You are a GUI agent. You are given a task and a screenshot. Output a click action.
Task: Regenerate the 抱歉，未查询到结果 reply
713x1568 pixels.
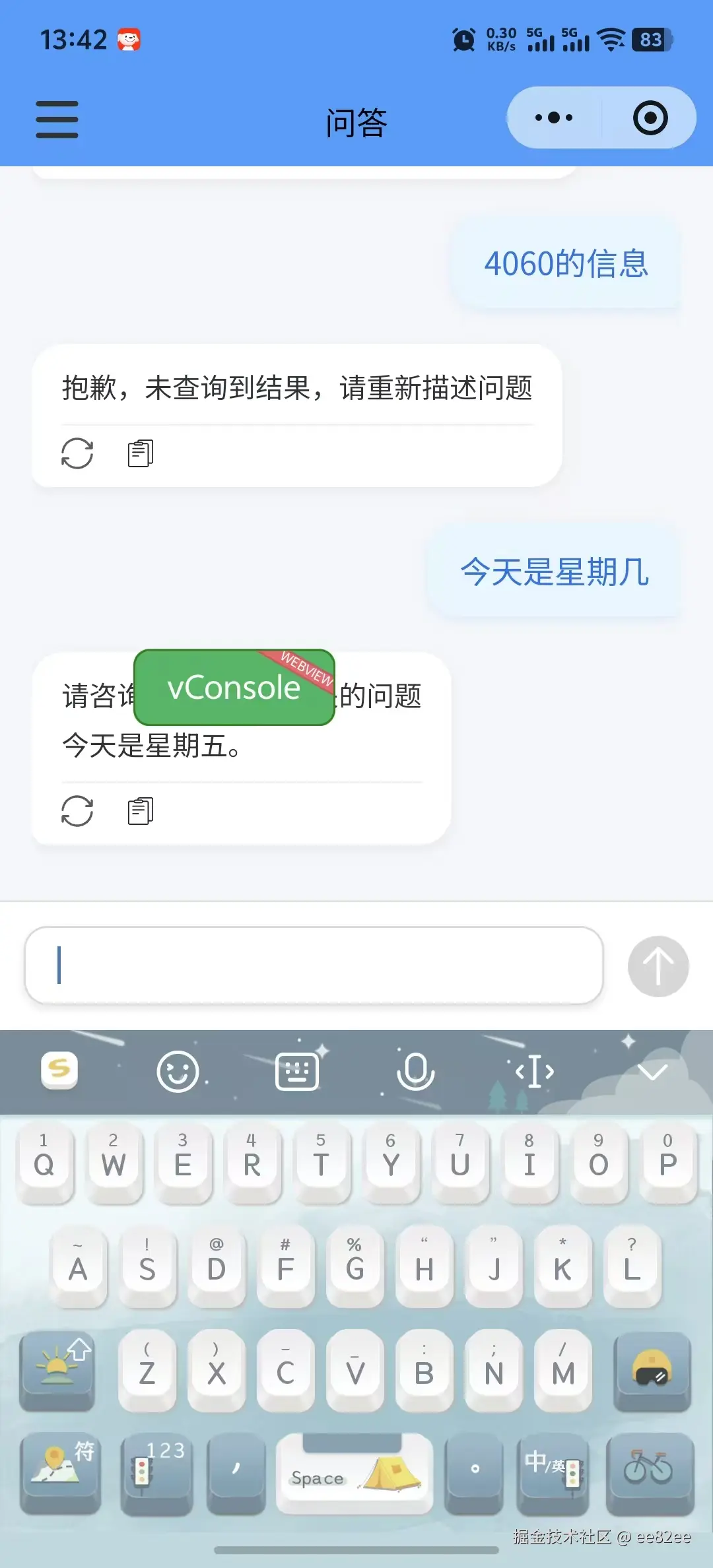pos(77,453)
